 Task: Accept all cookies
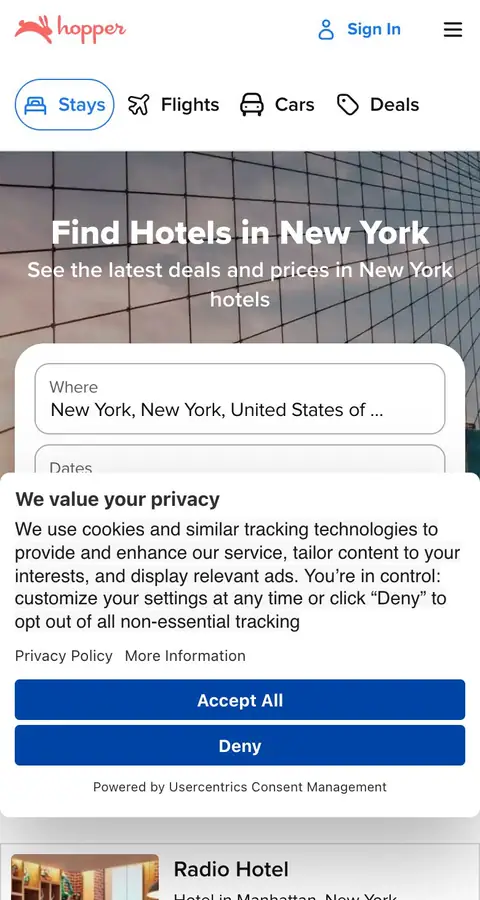240,700
